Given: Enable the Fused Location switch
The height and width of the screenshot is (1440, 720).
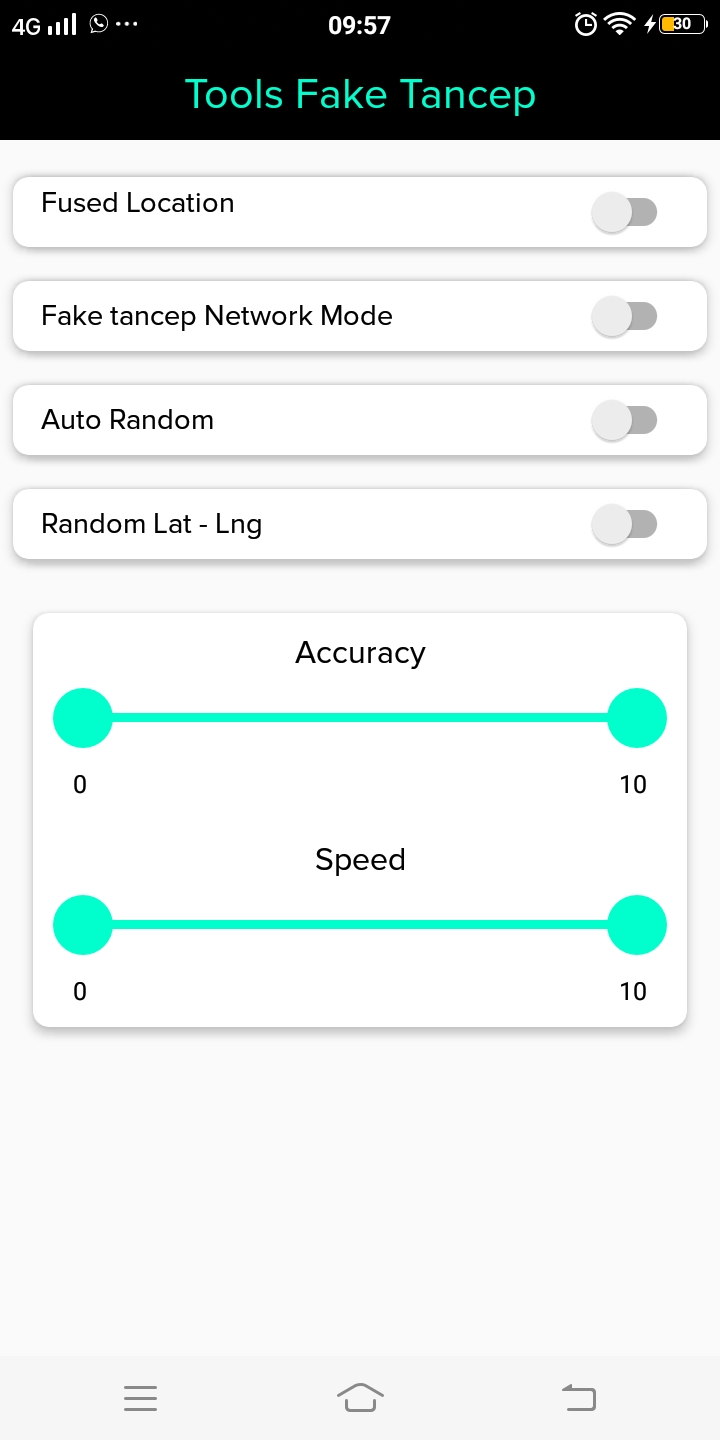Looking at the screenshot, I should (x=624, y=212).
